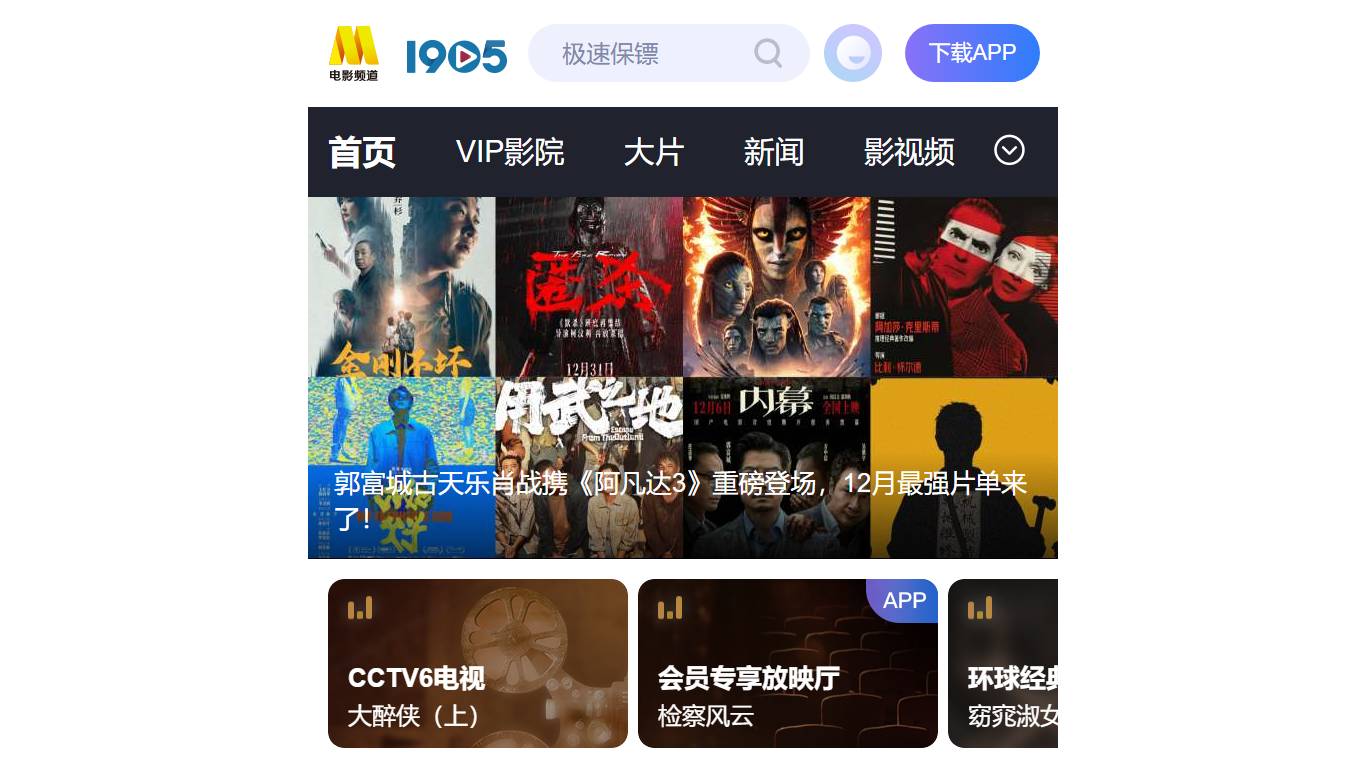
Task: Switch to the 首页 tab
Action: 362,152
